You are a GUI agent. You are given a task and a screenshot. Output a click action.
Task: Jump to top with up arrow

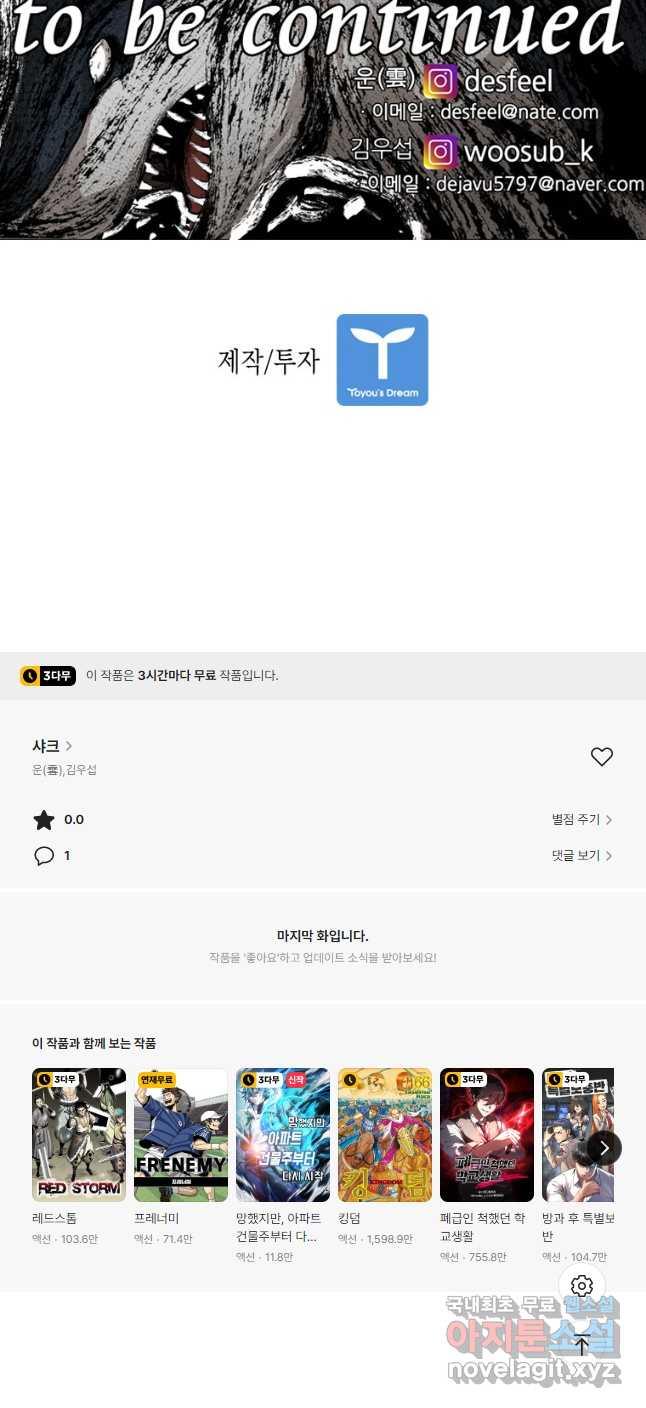click(x=582, y=1345)
